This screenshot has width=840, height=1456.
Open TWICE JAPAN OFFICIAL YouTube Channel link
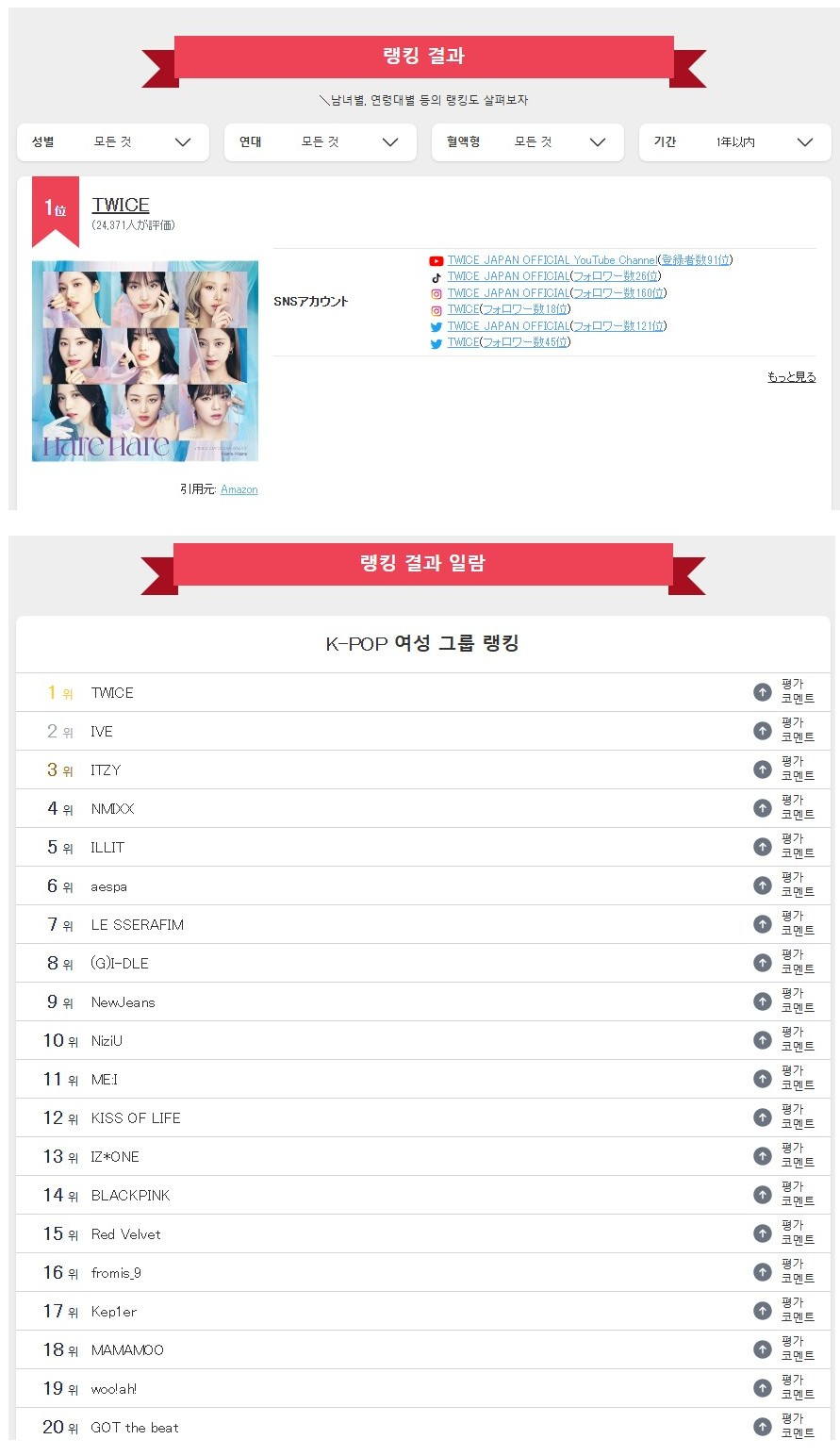[552, 260]
